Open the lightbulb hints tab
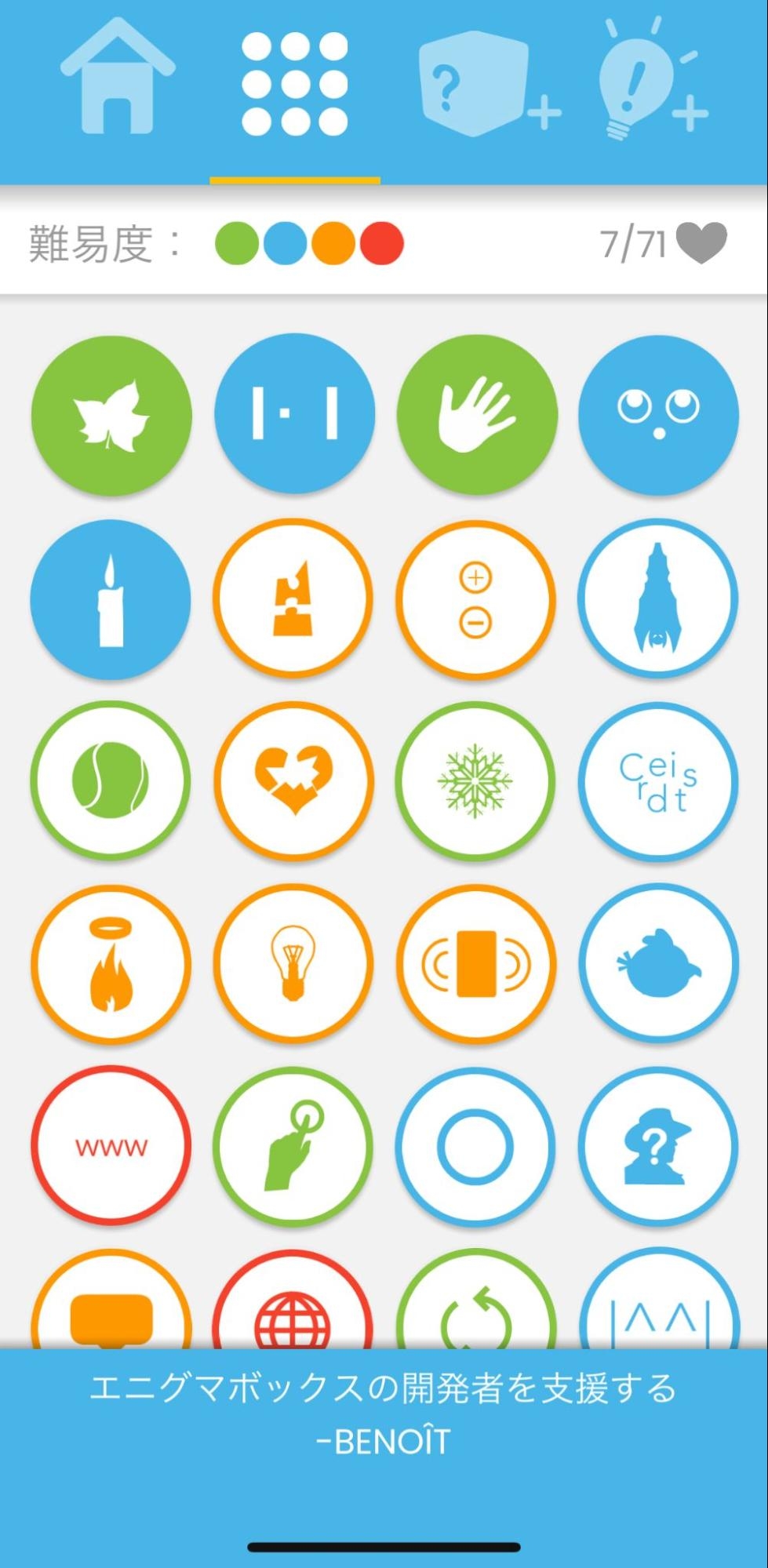The width and height of the screenshot is (768, 1568). click(650, 82)
